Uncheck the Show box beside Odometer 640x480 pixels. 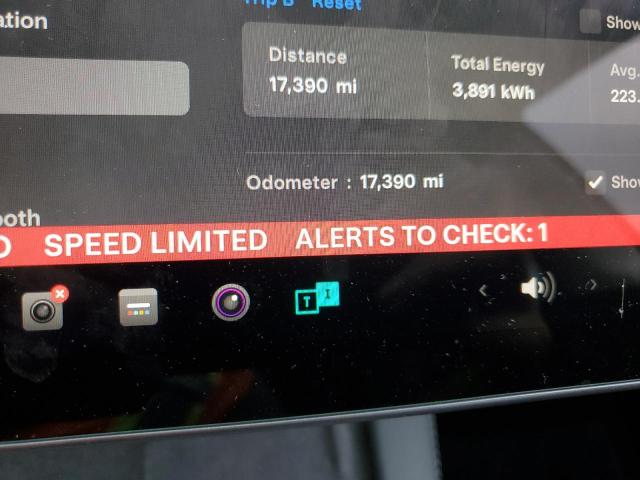(595, 182)
